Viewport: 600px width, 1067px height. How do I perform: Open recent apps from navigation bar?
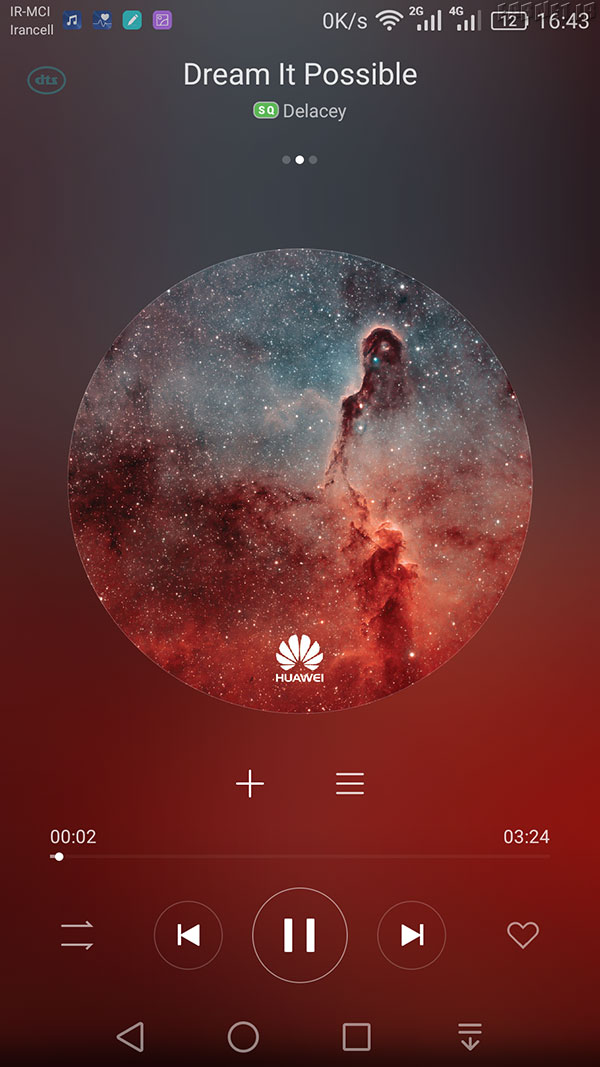tap(356, 1036)
